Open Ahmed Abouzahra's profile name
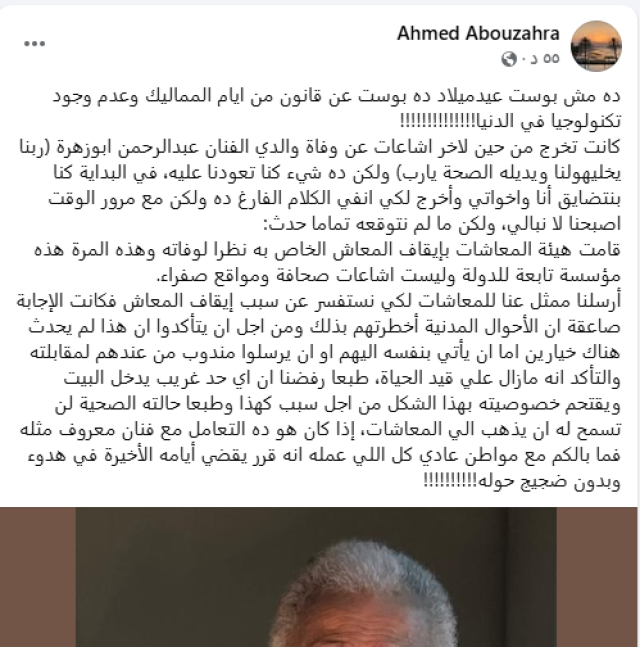 tap(480, 34)
